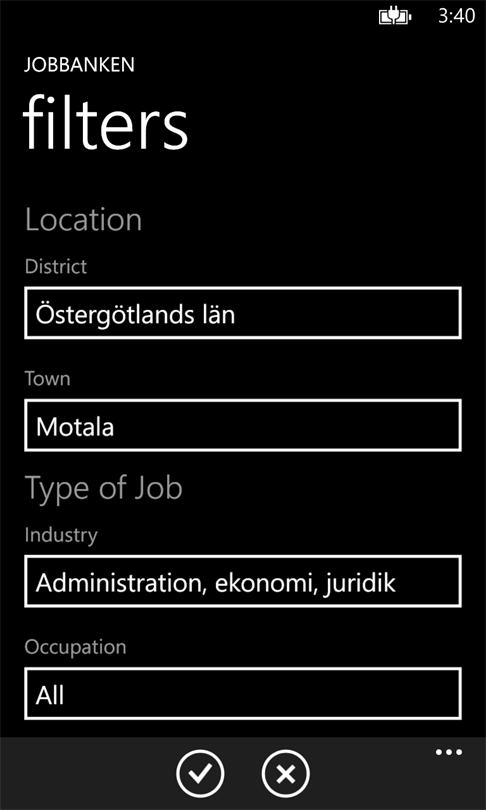
Task: Expand the app bar three-dot menu
Action: pos(449,752)
